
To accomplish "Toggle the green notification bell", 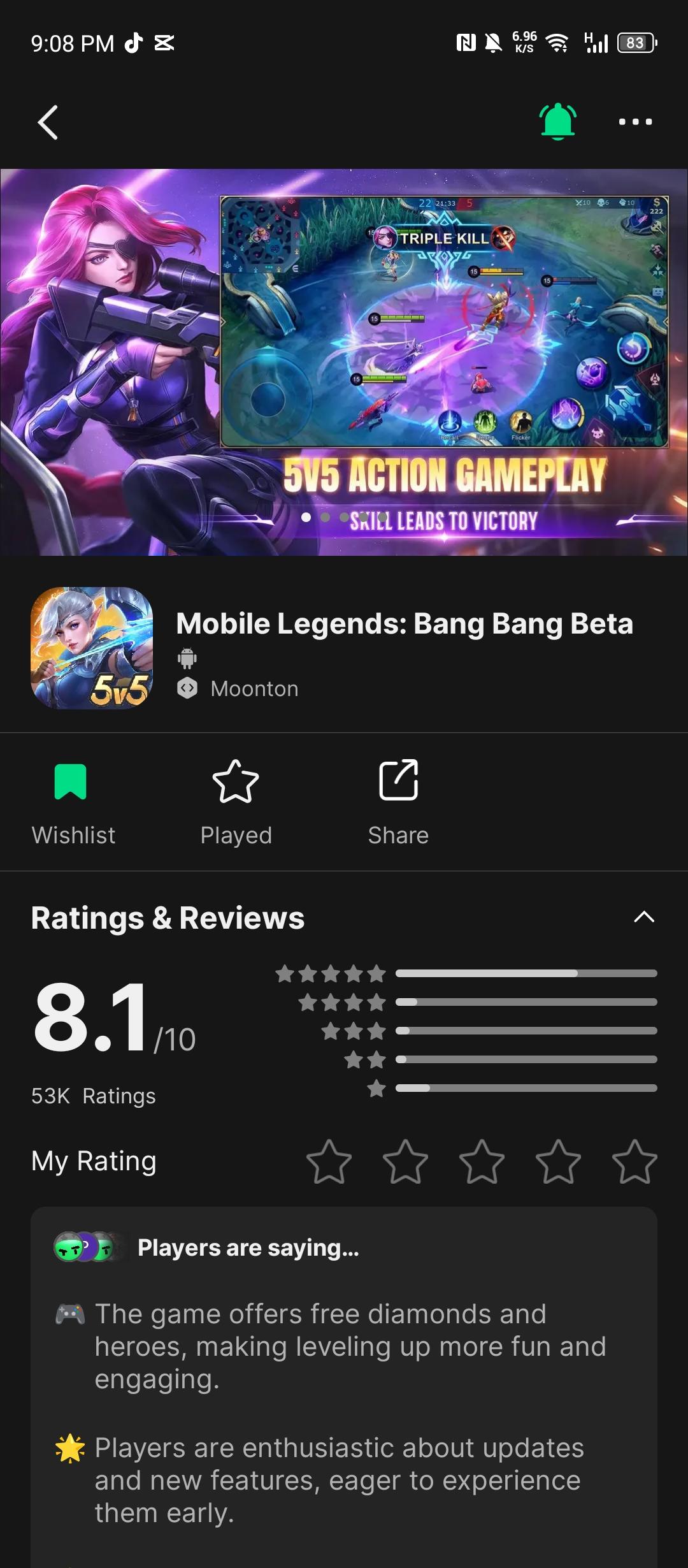I will (x=558, y=121).
